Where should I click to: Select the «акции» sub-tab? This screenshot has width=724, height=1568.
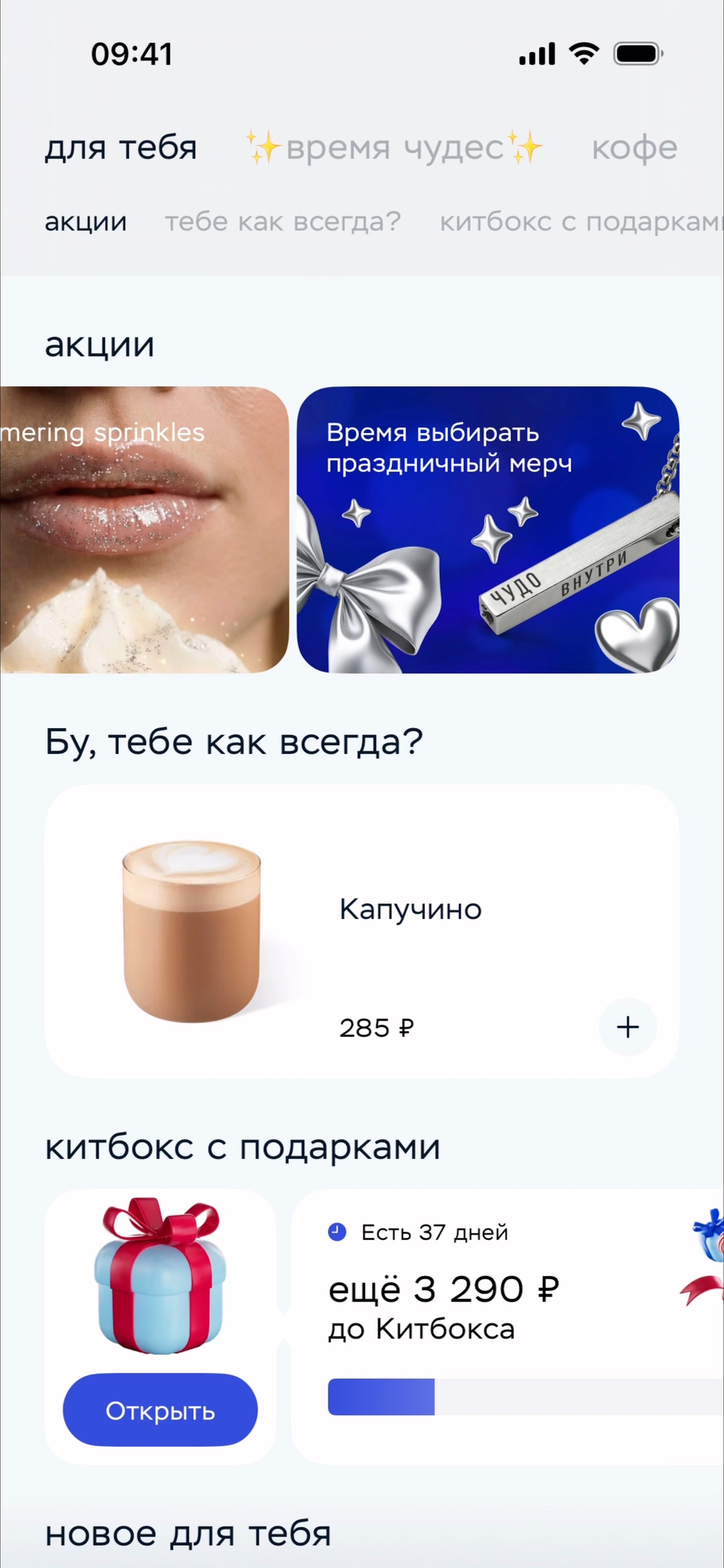[86, 222]
